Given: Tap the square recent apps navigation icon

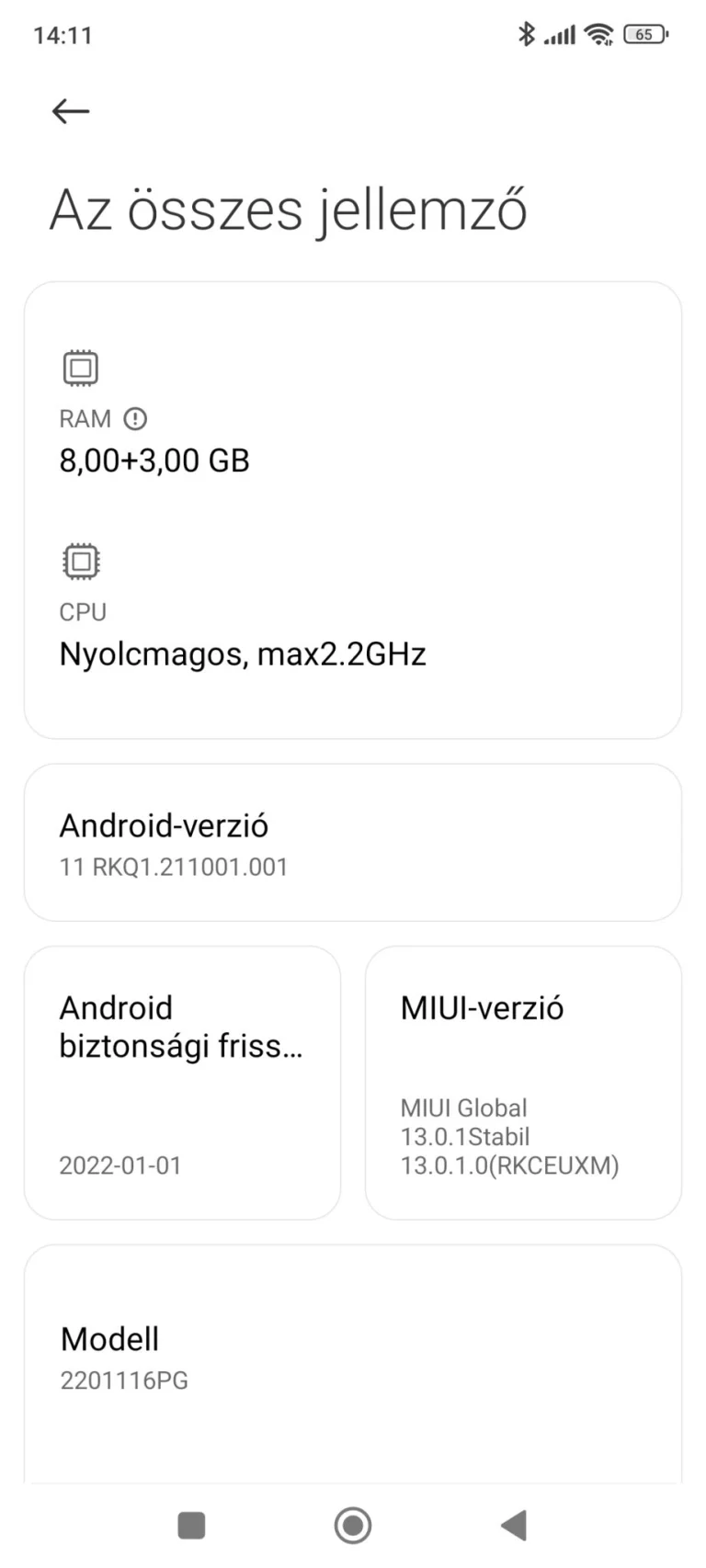Looking at the screenshot, I should click(x=190, y=1523).
